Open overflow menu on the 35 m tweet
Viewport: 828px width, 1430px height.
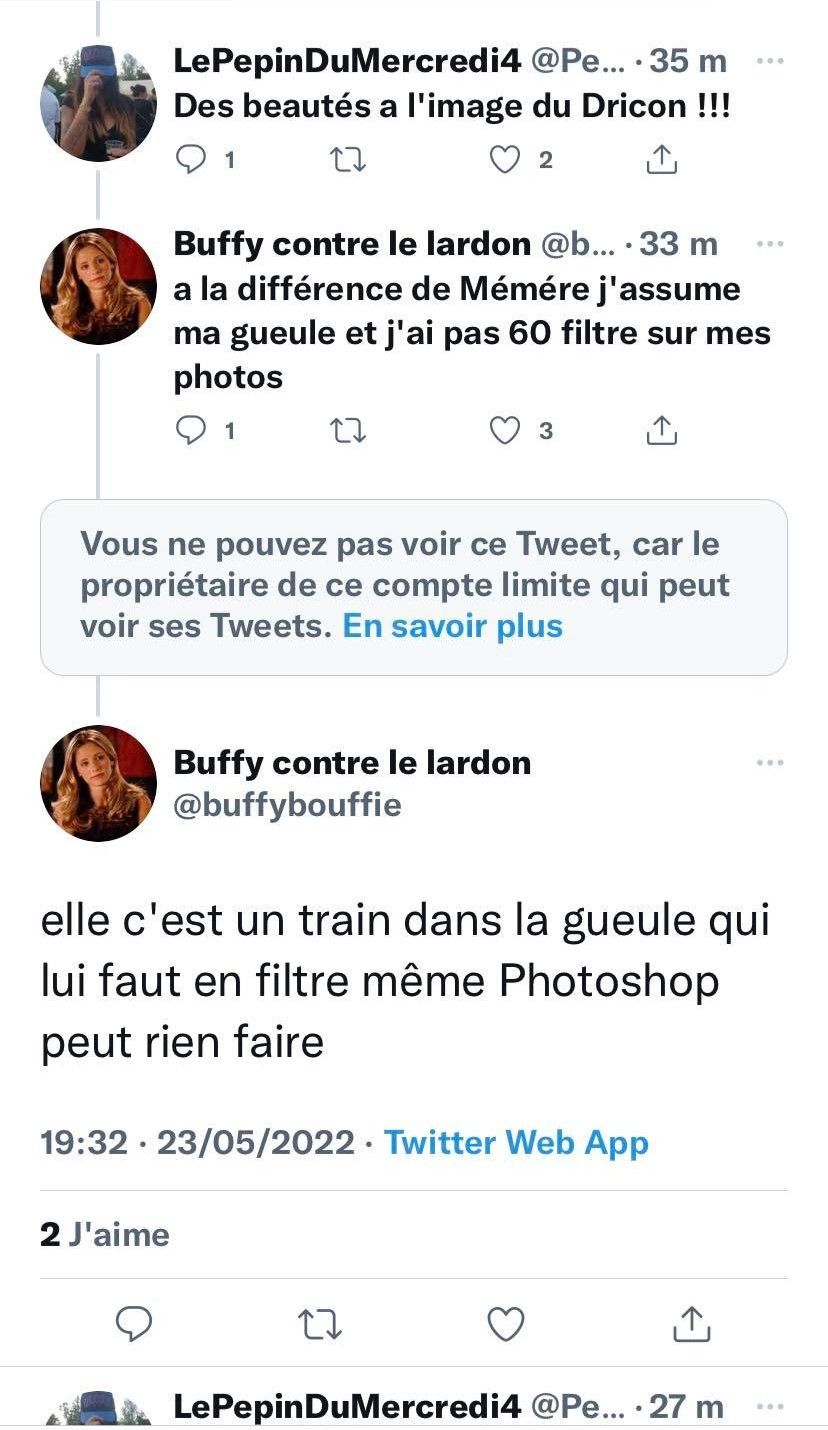coord(769,61)
